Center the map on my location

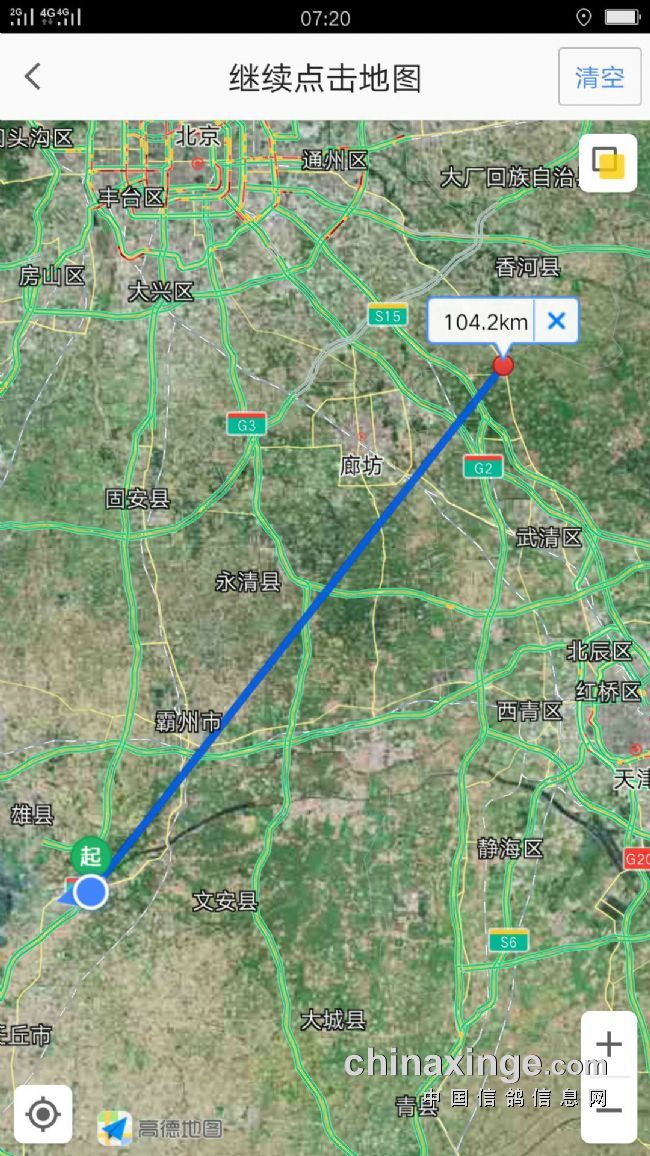[x=43, y=1114]
